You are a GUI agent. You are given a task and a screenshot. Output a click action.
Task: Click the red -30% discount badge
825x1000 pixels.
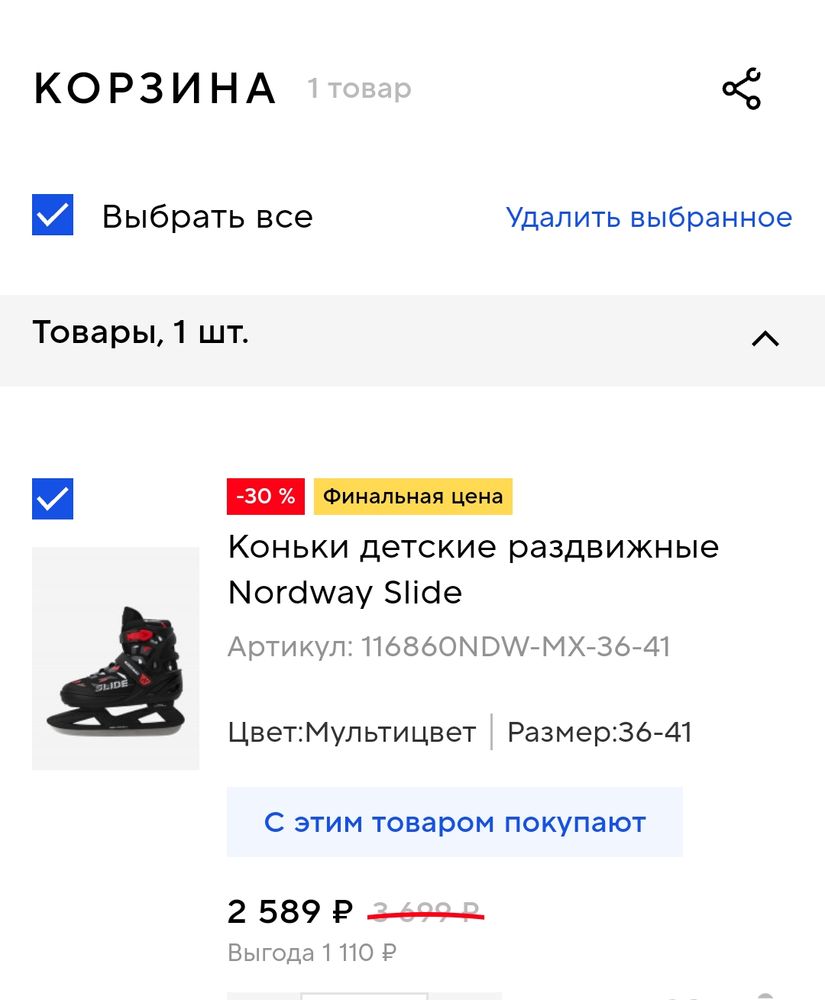(x=265, y=496)
